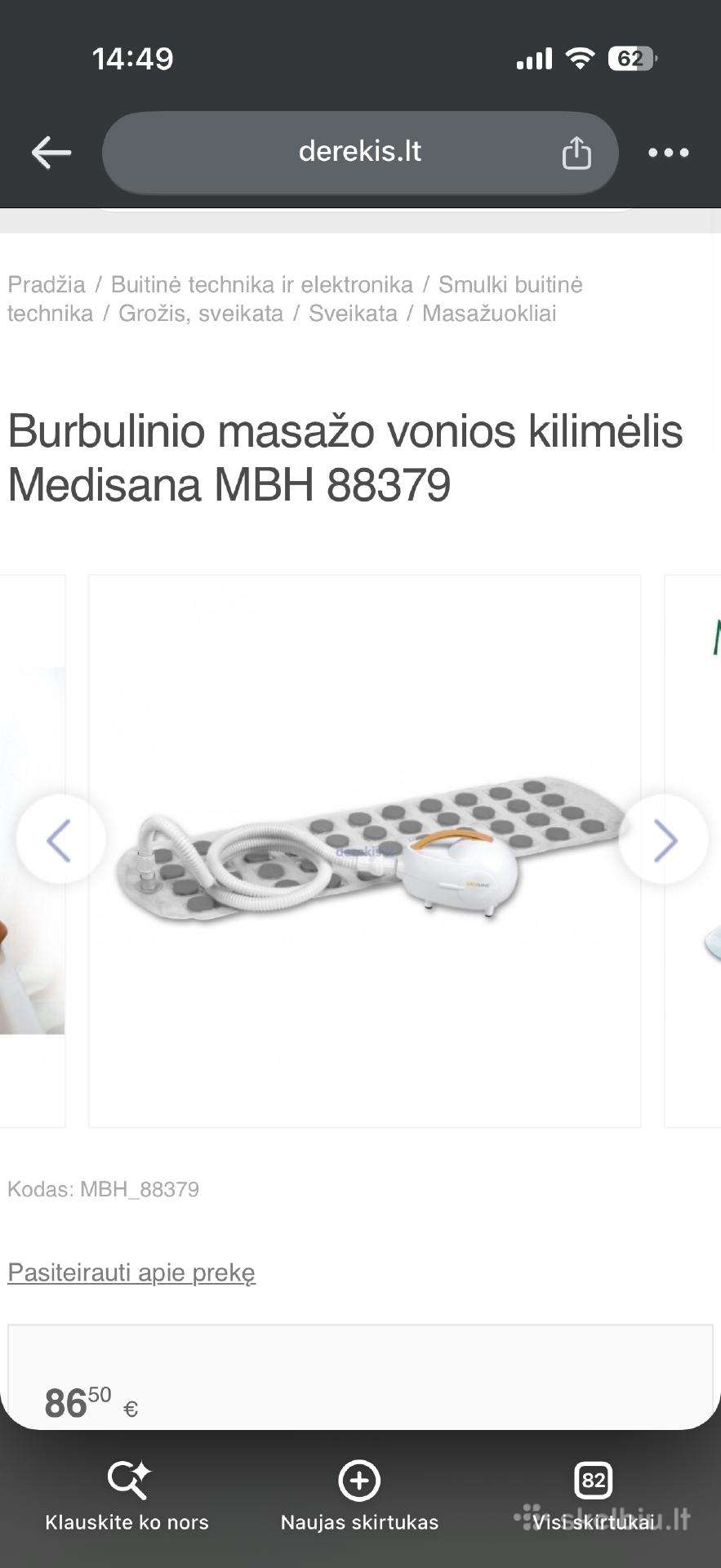Share this page via share icon
The width and height of the screenshot is (721, 1568).
point(576,153)
